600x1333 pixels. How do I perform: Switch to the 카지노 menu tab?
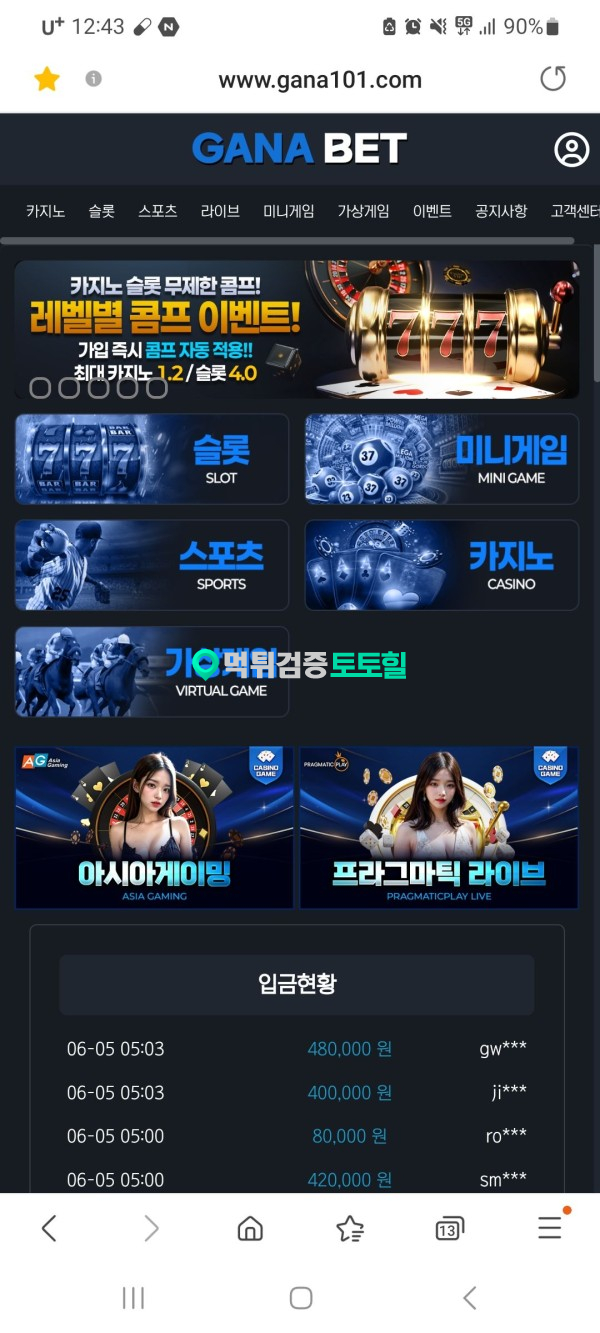[45, 211]
